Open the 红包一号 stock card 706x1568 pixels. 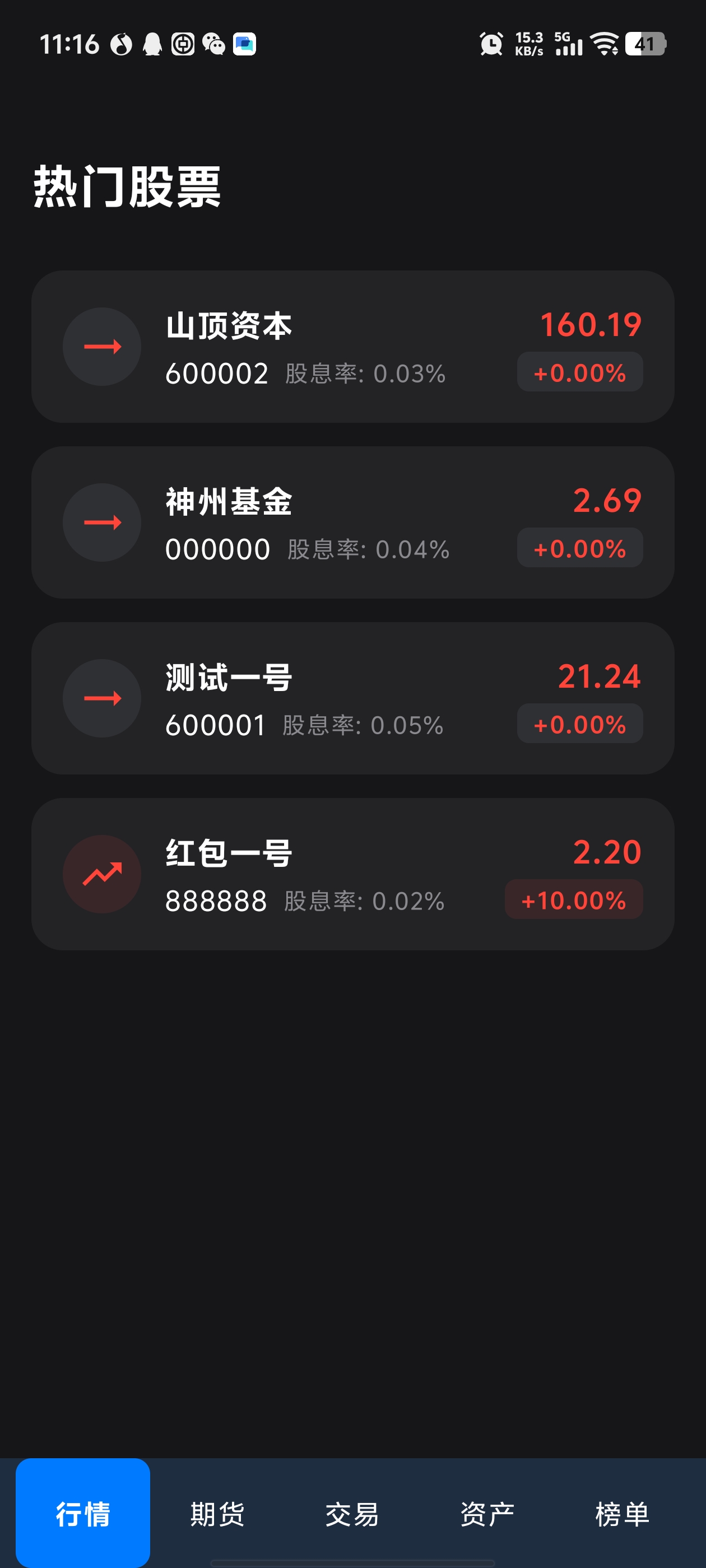tap(352, 873)
